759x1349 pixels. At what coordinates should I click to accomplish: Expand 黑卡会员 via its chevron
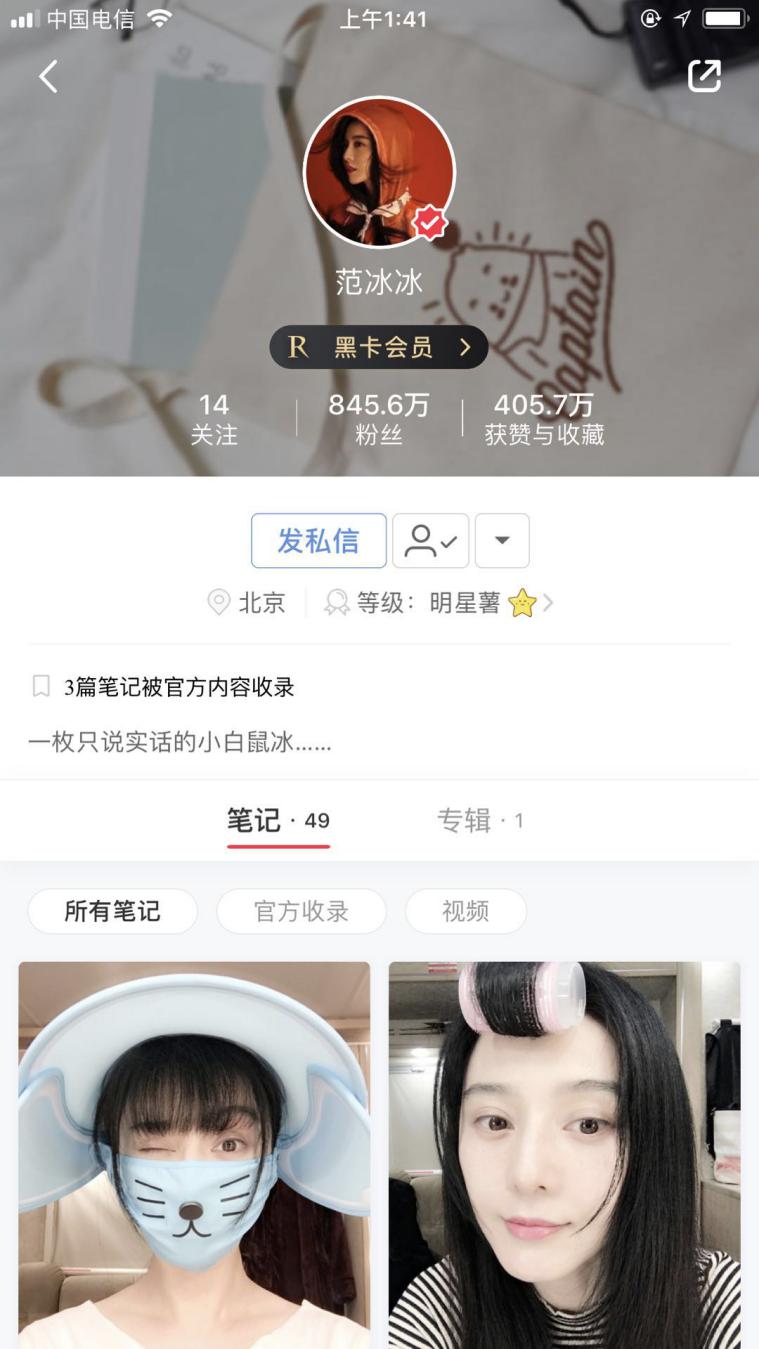coord(463,347)
